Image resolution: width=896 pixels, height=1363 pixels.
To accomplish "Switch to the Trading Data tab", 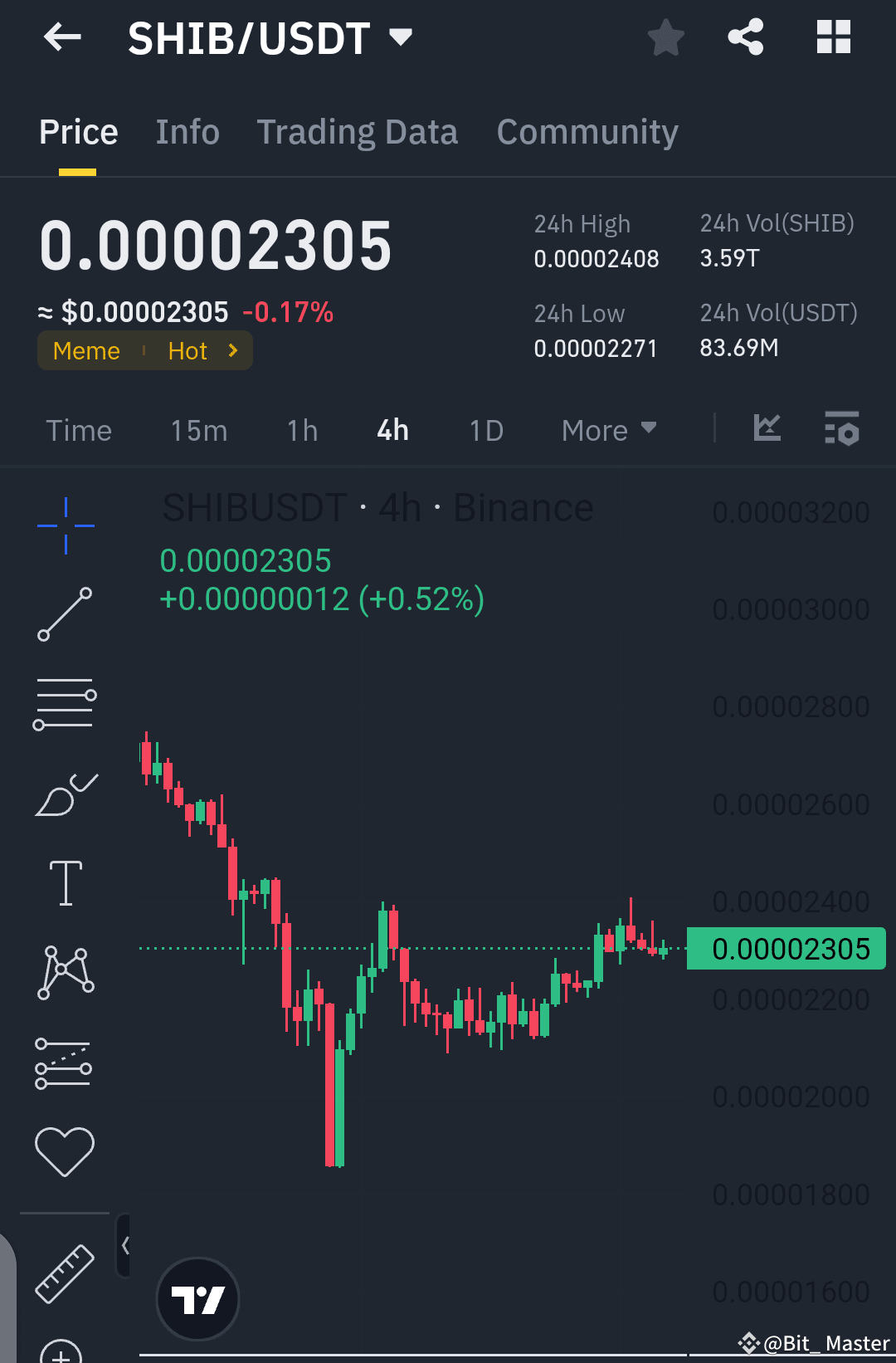I will point(357,131).
